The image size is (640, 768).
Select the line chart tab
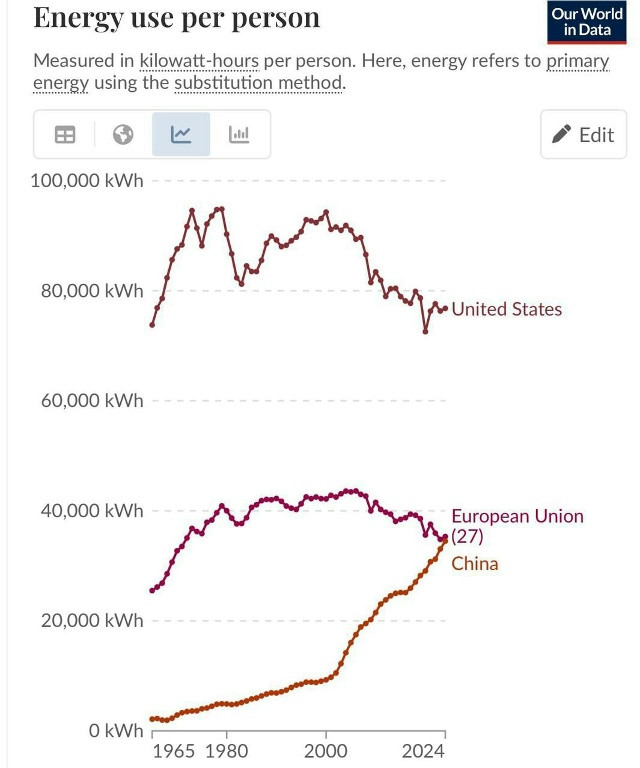point(181,135)
